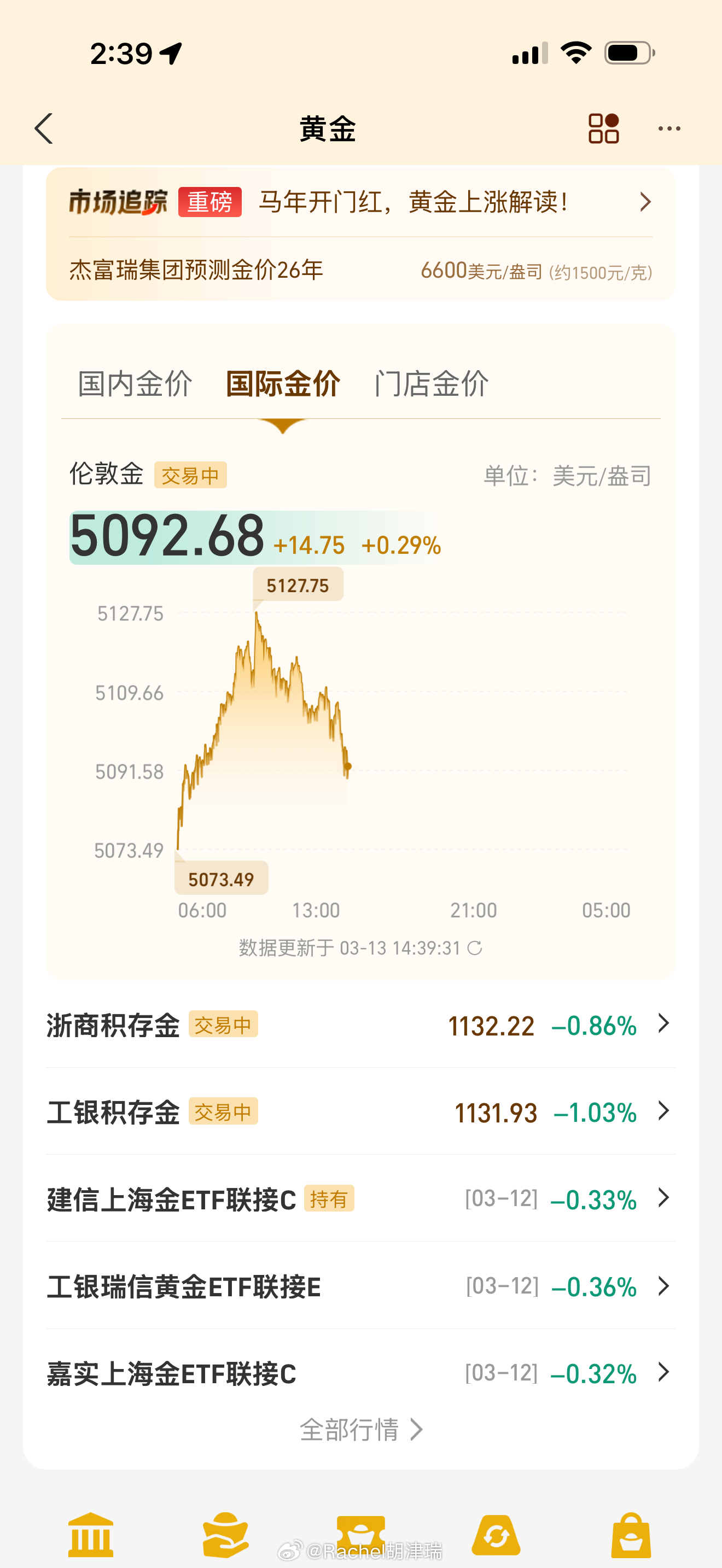View 全部行情 full market list
Viewport: 722px width, 1568px height.
[360, 1429]
